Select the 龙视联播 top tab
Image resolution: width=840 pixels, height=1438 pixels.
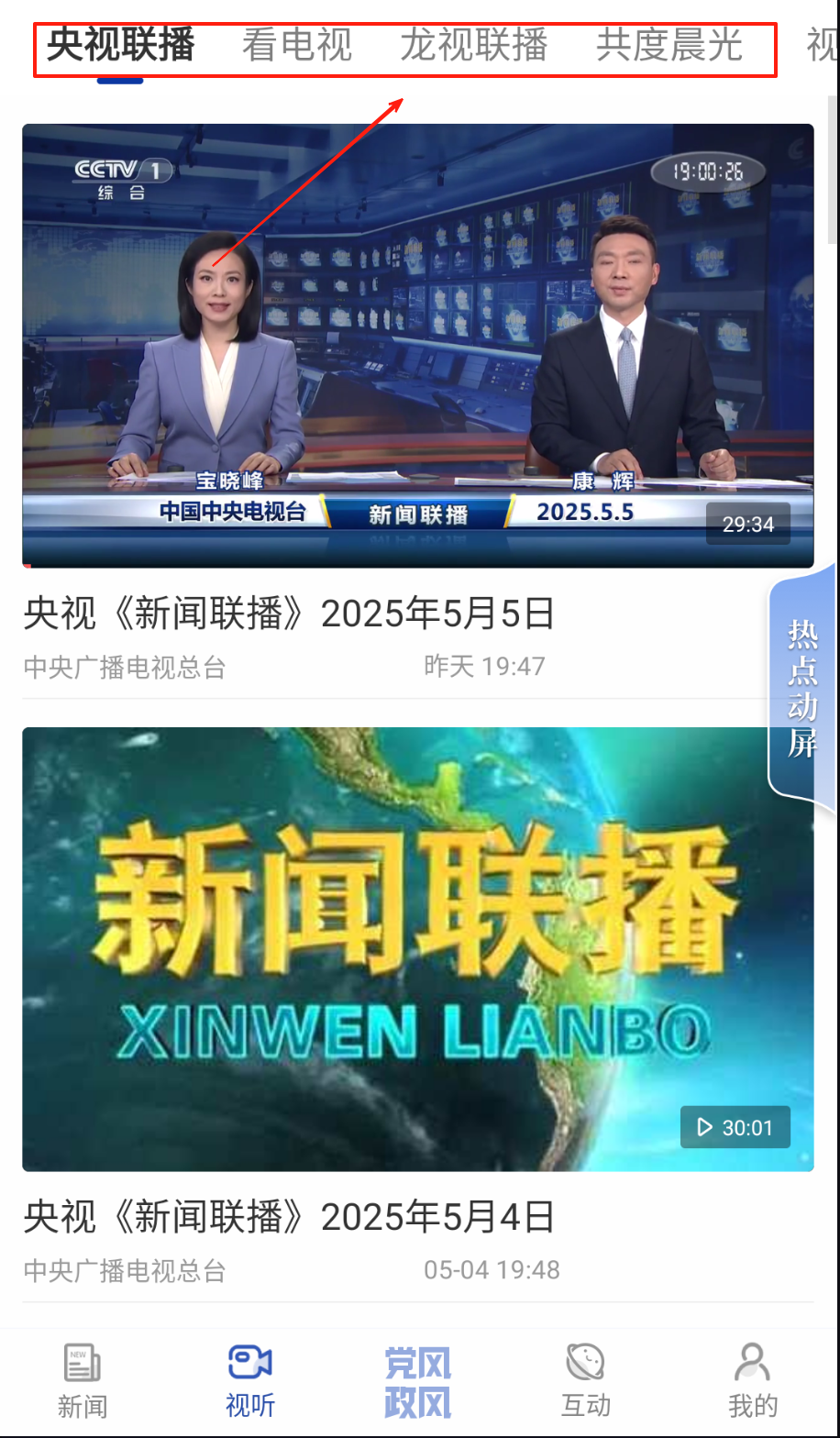(473, 46)
